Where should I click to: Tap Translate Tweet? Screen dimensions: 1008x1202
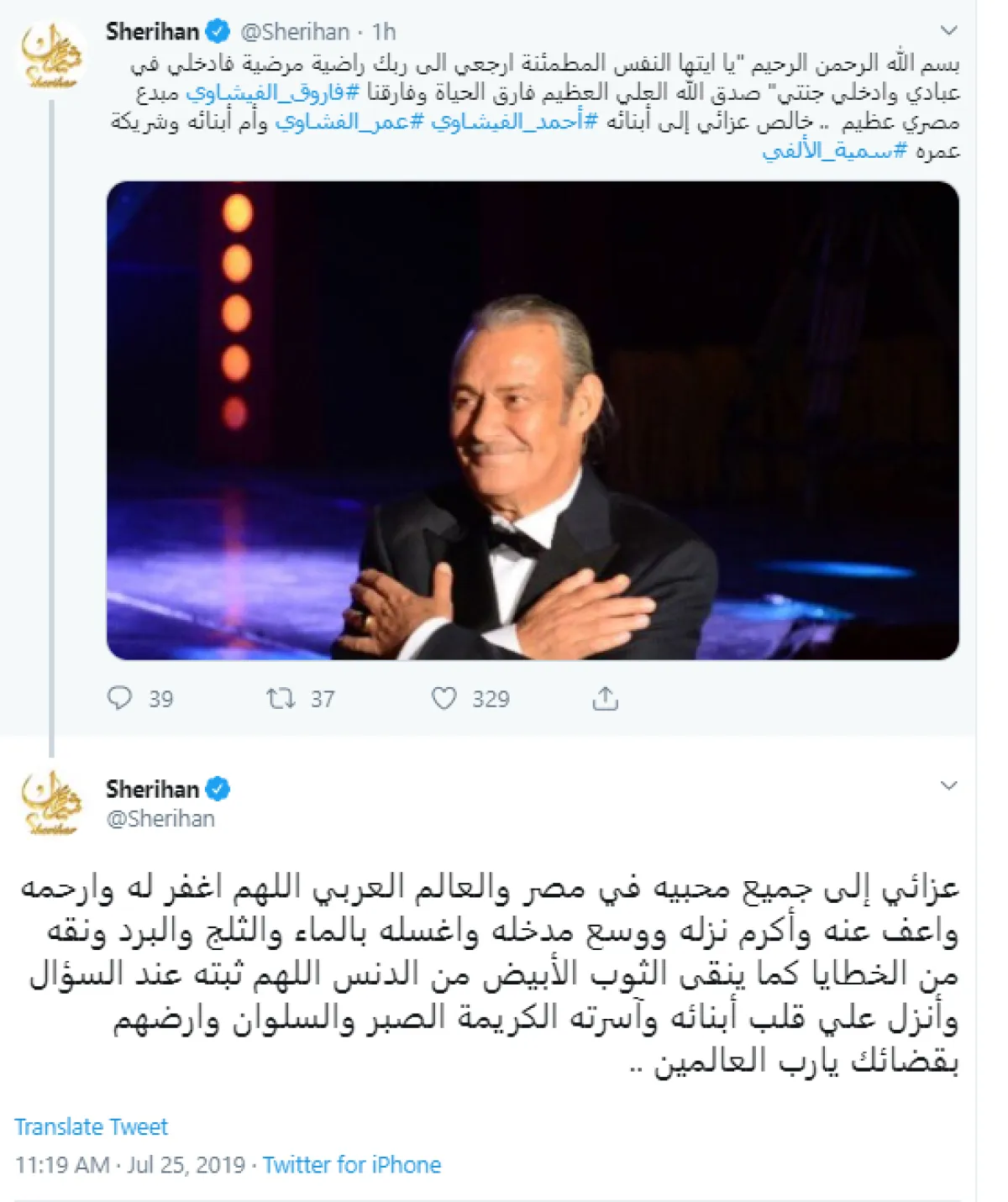[91, 1126]
